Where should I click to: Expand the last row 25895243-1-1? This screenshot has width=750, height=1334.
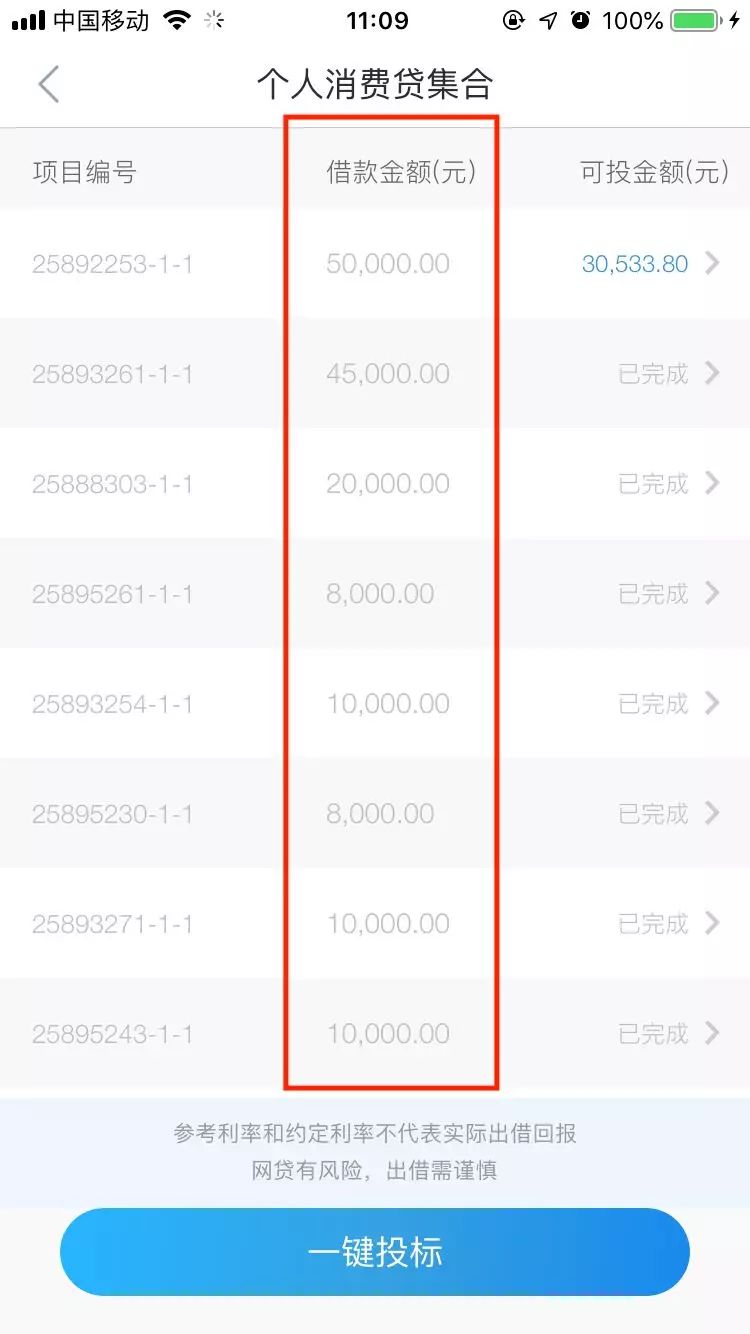pyautogui.click(x=713, y=1033)
